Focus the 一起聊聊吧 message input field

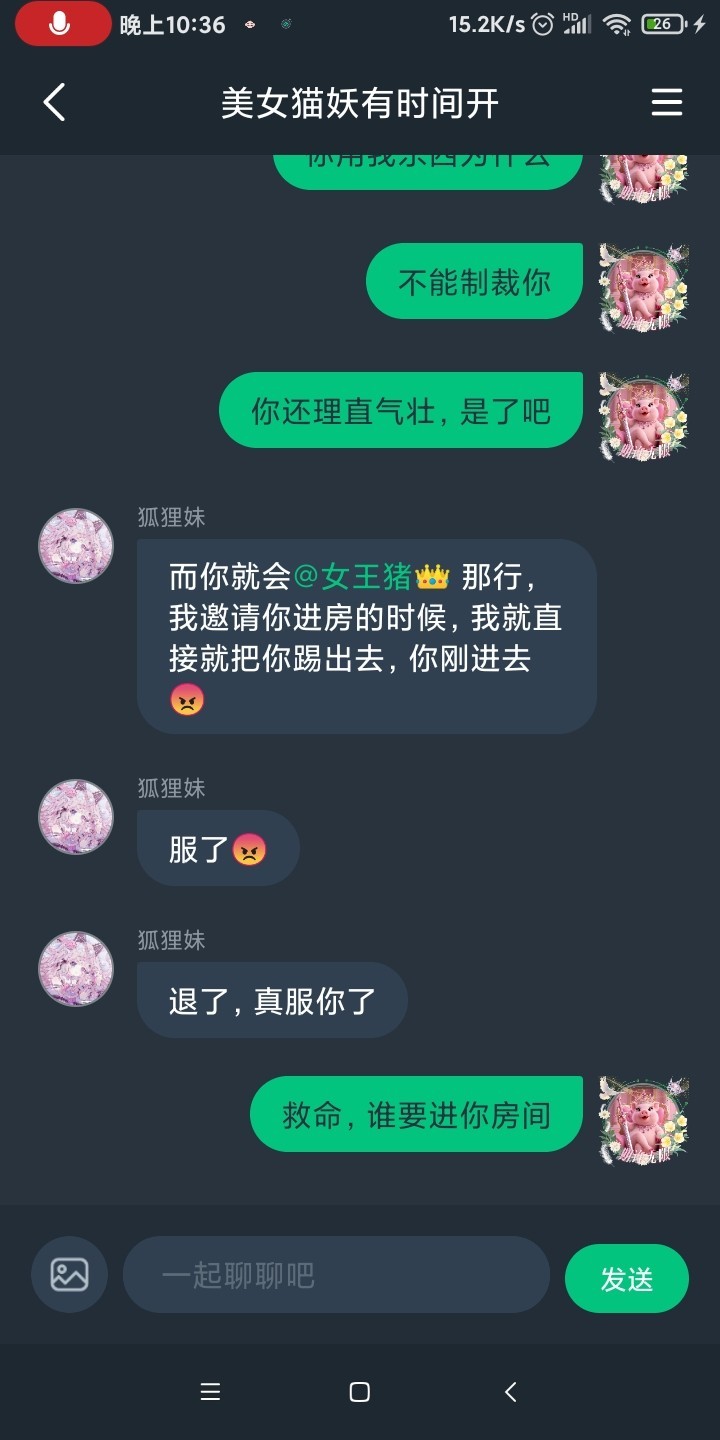click(x=336, y=1275)
